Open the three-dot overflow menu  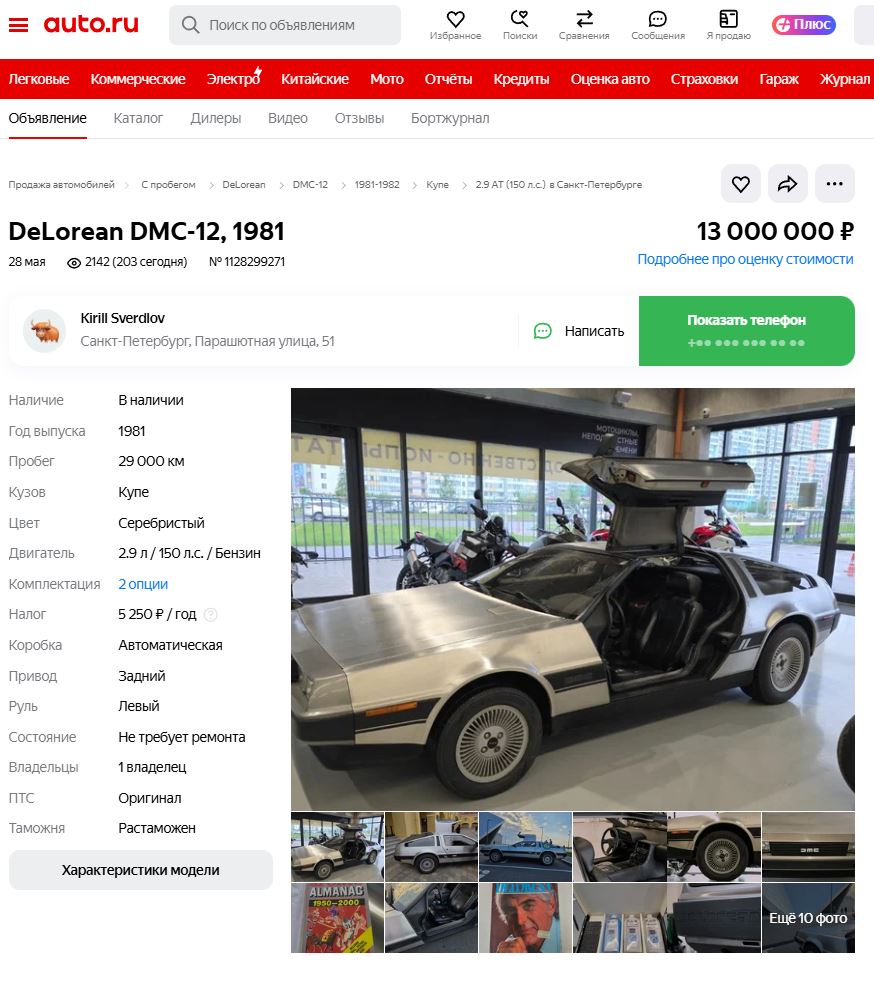click(834, 184)
